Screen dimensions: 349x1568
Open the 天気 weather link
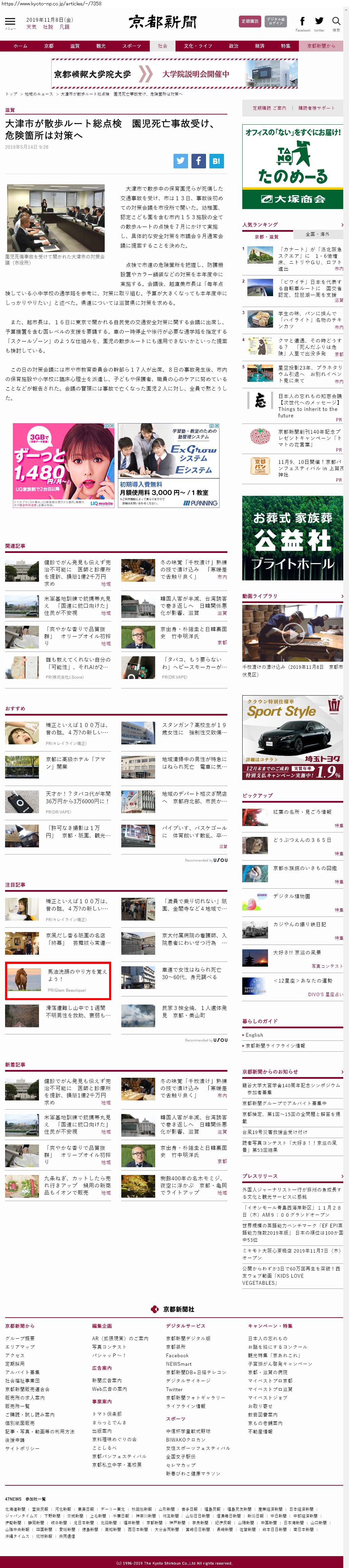tap(31, 27)
